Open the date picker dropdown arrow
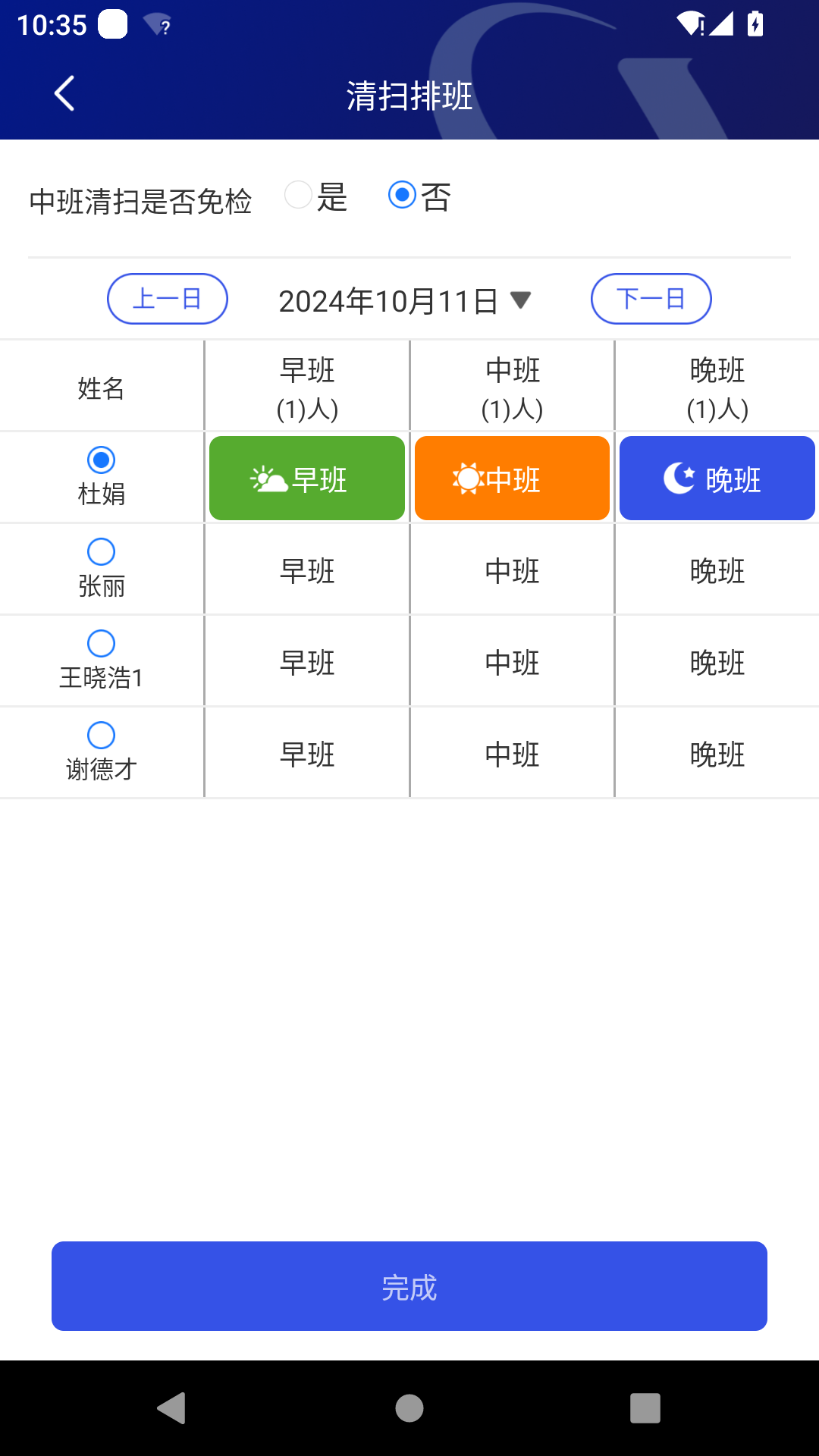The height and width of the screenshot is (1456, 819). pyautogui.click(x=521, y=300)
